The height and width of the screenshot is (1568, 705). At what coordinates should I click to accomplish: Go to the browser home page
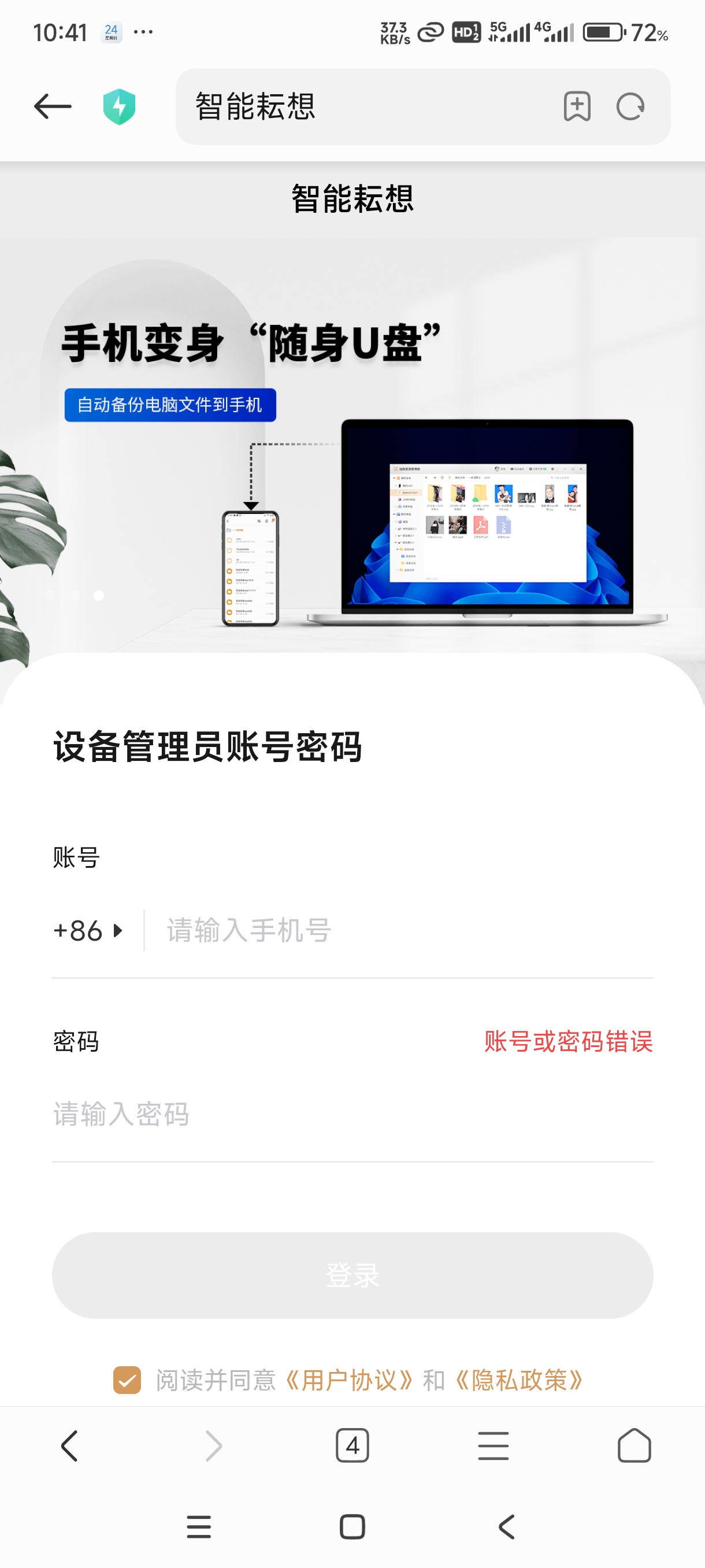(634, 1445)
